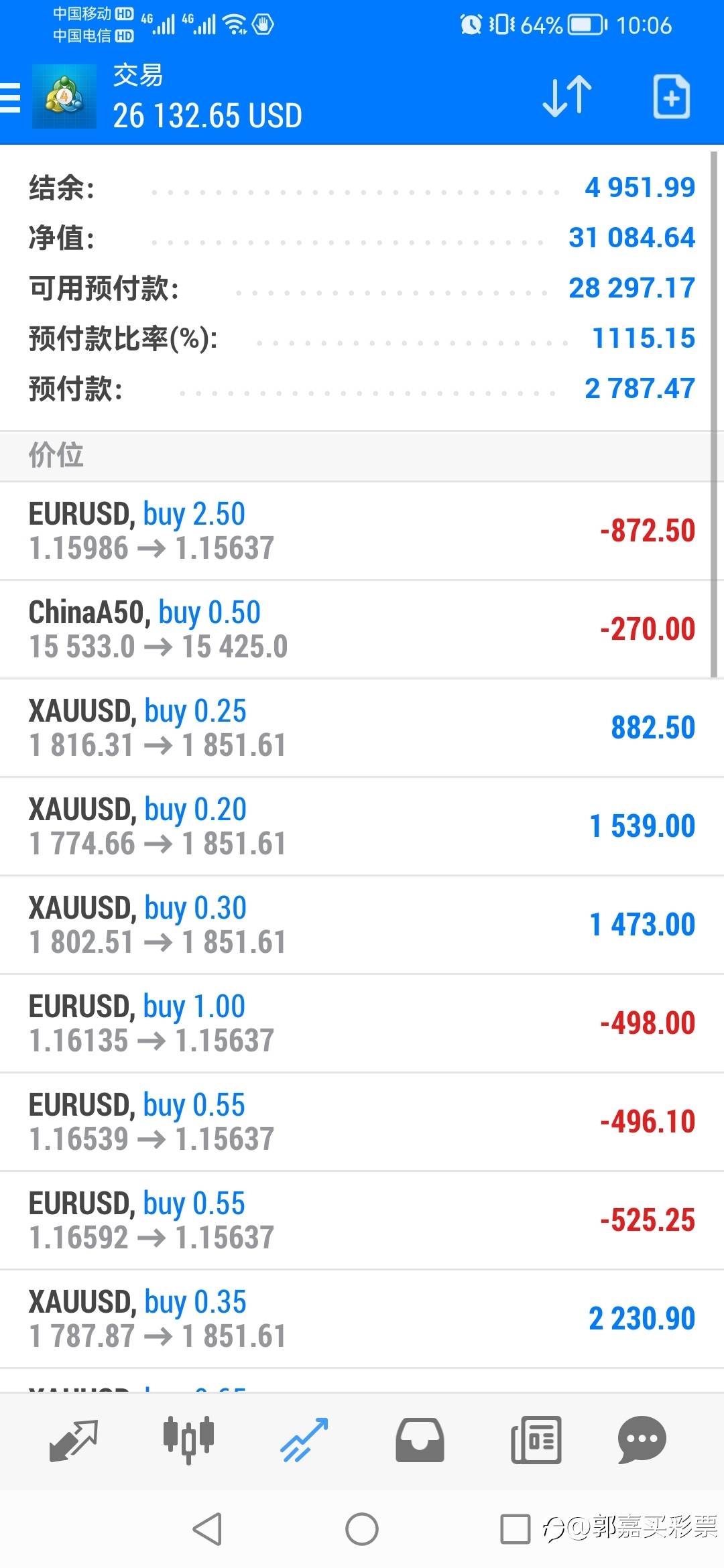Select EURUSD position opened at 1.16592
The width and height of the screenshot is (724, 1568).
point(362,1220)
